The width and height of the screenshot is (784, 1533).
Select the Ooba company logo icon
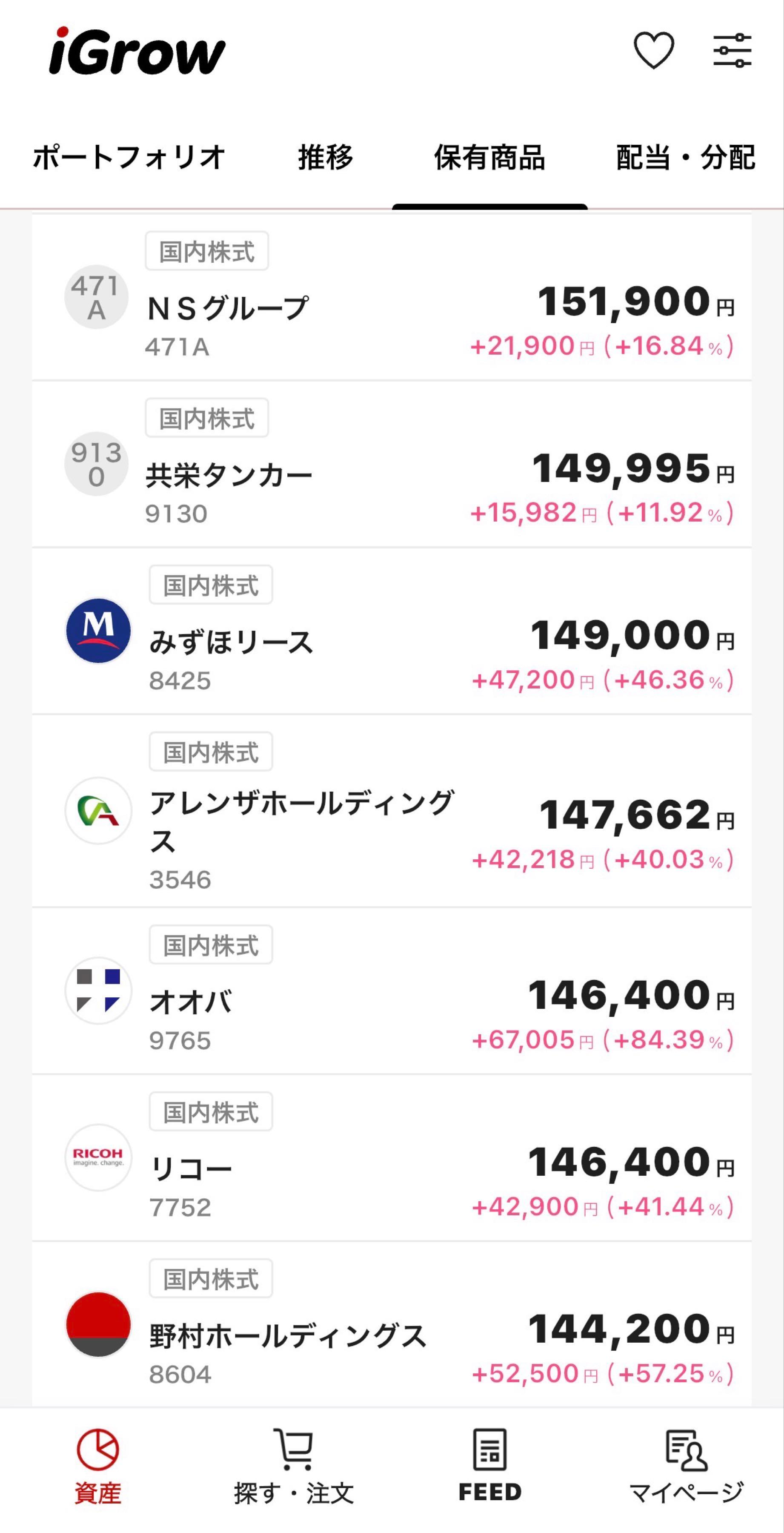click(x=98, y=989)
